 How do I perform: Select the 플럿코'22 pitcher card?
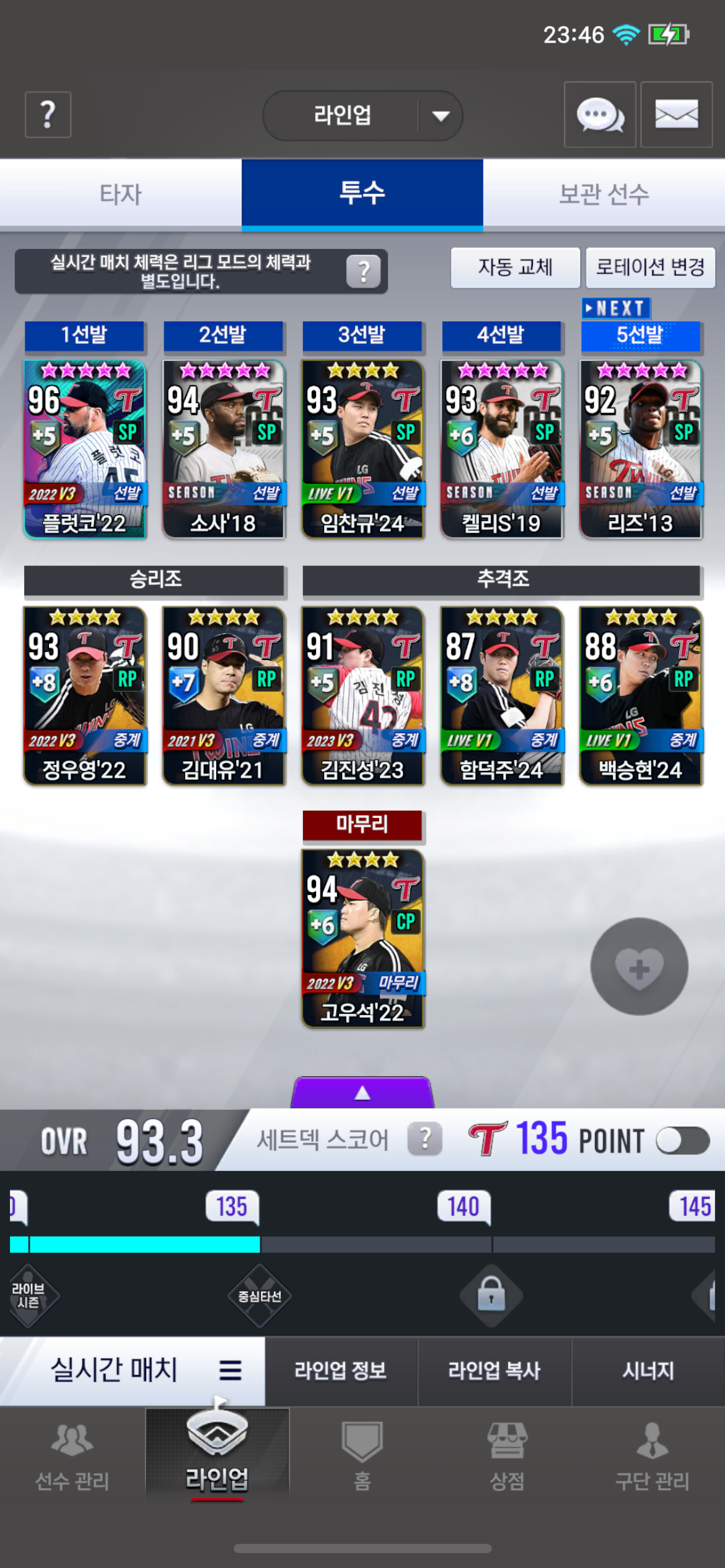pyautogui.click(x=85, y=449)
